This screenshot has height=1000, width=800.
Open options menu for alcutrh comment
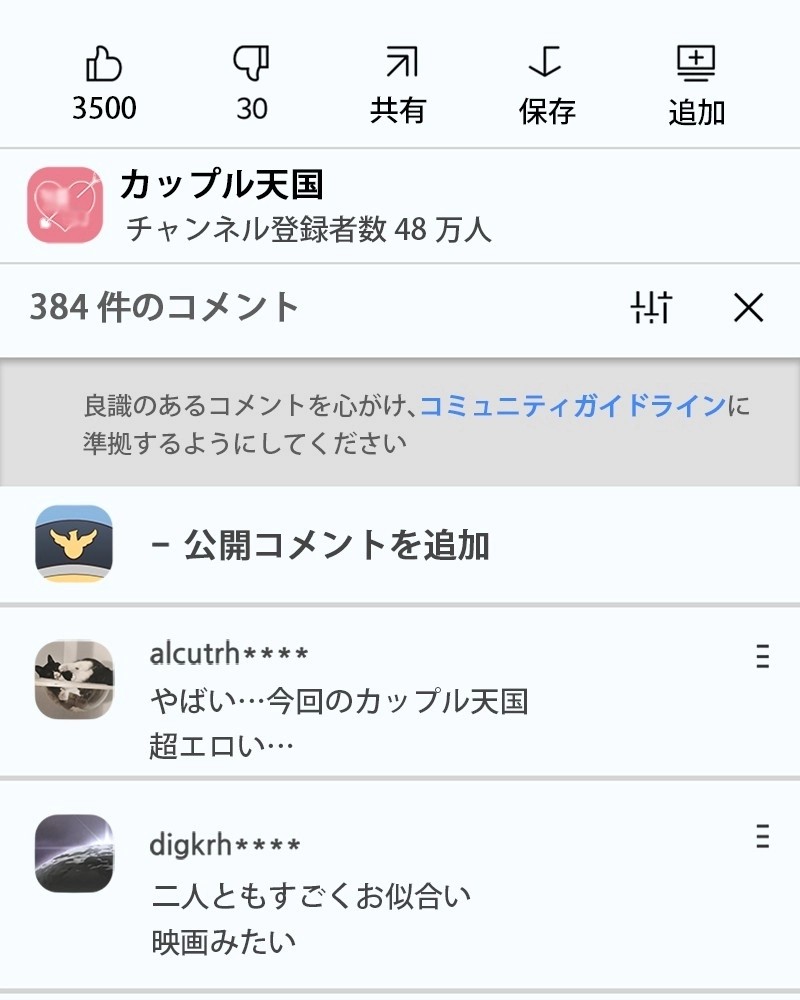tap(762, 656)
